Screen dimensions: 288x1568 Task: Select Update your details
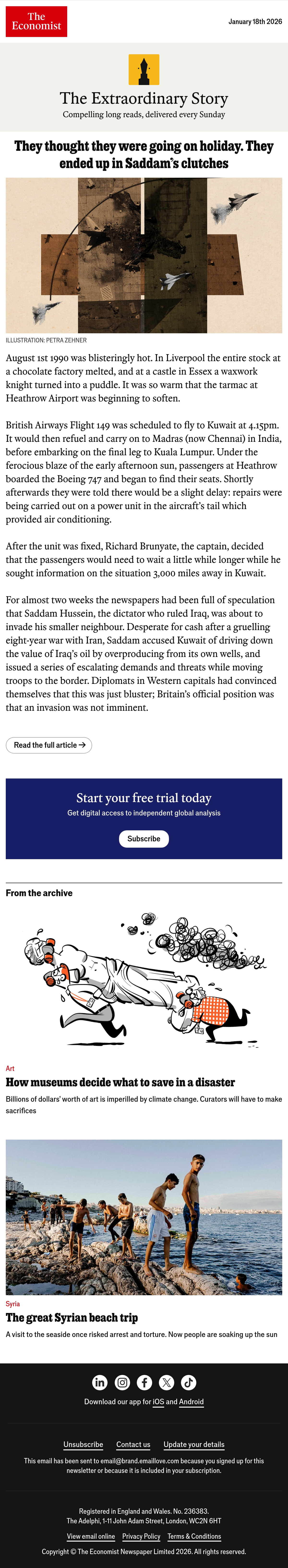pos(194,1444)
